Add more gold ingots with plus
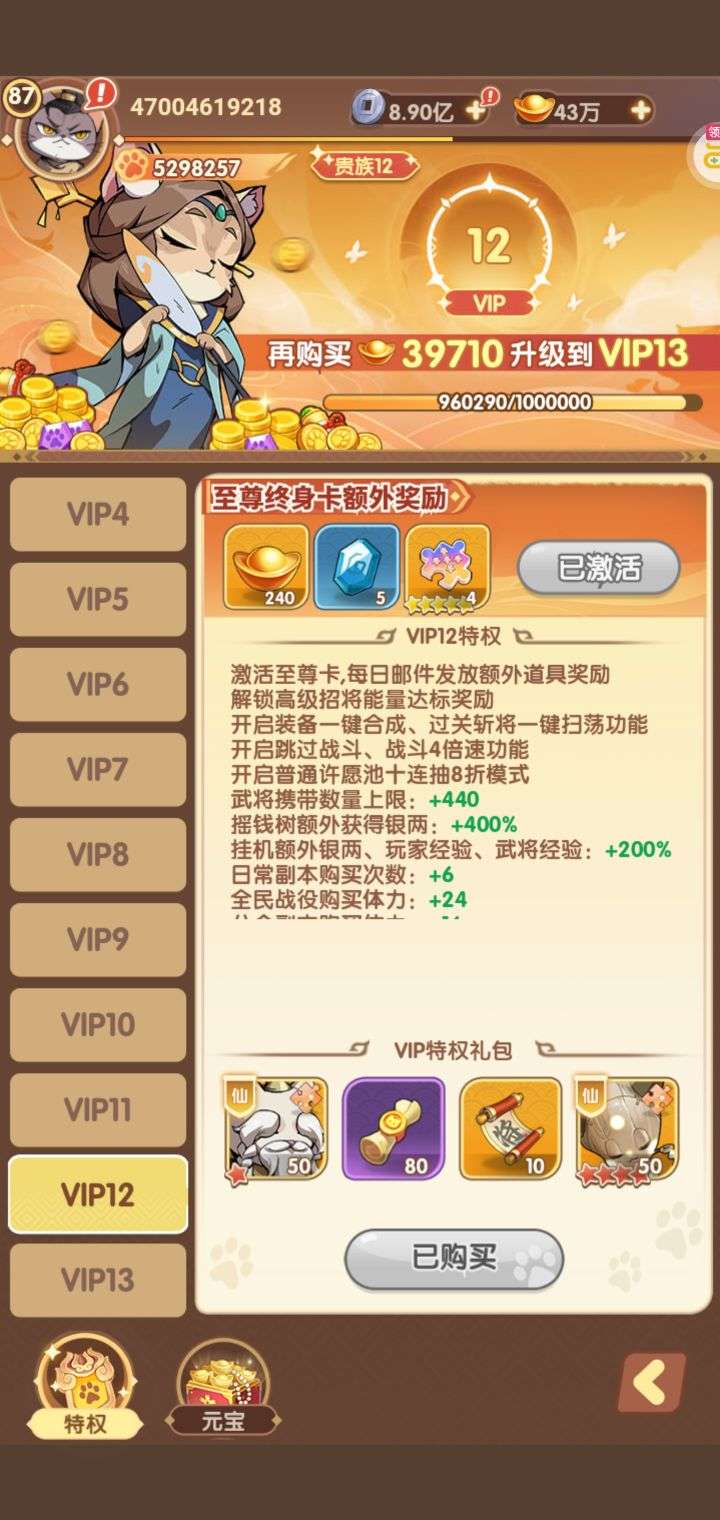 tap(640, 111)
